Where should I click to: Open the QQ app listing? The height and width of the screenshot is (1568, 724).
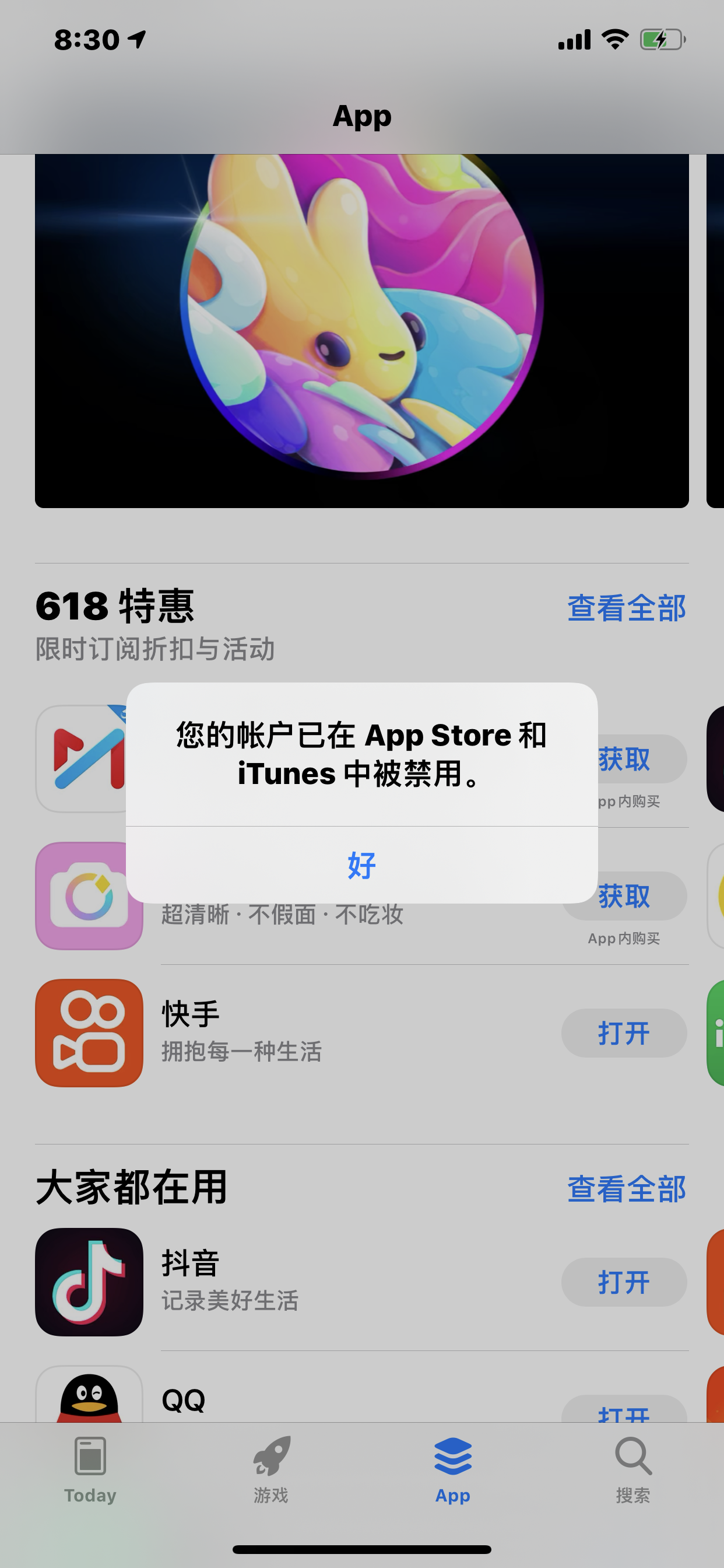tap(184, 1401)
